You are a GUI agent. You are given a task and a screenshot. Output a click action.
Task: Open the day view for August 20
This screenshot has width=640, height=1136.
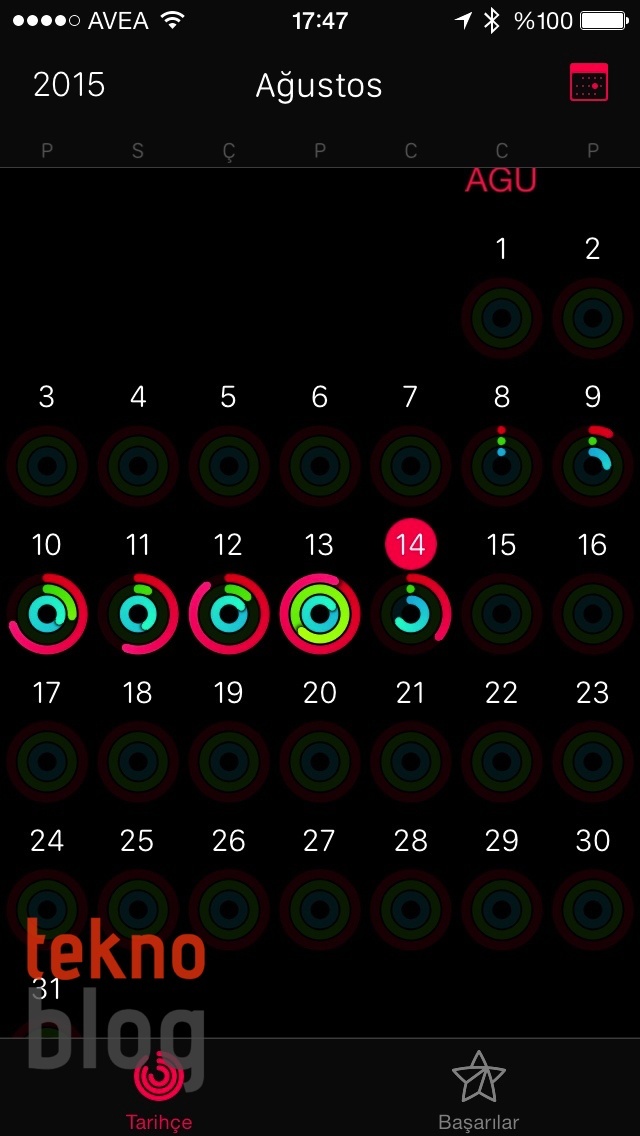coord(319,760)
